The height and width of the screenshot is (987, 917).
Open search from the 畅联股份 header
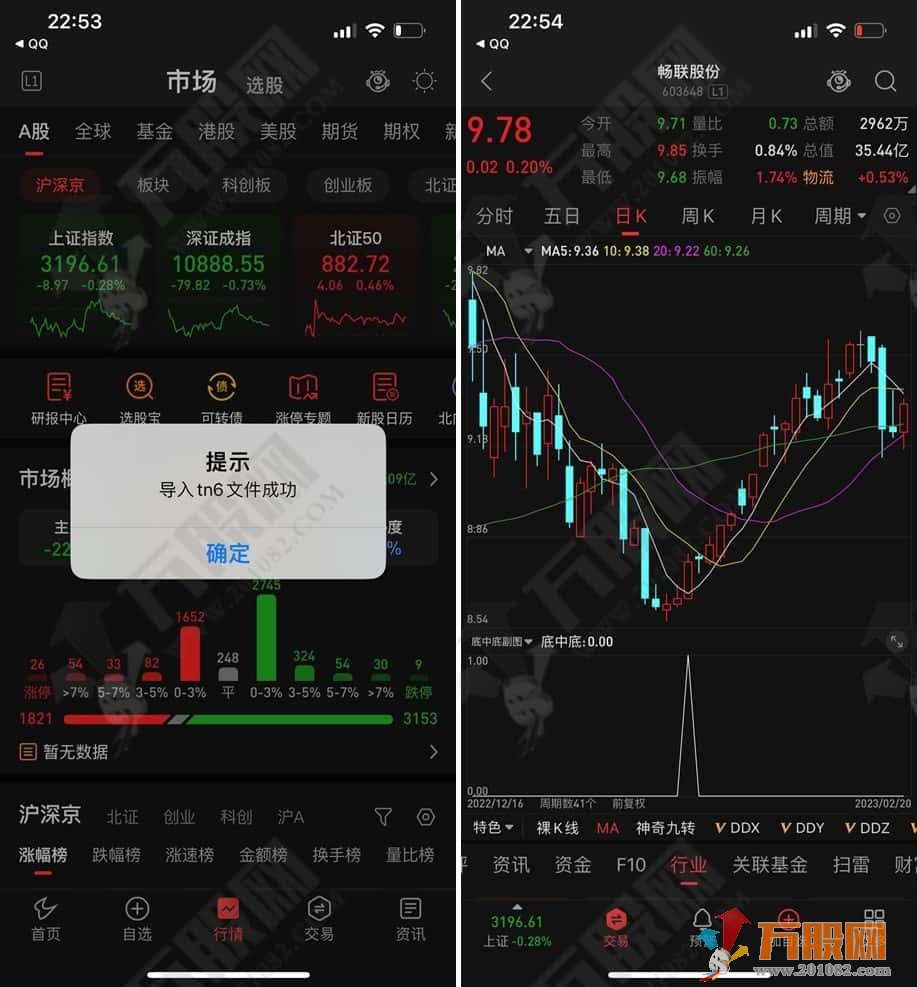885,82
